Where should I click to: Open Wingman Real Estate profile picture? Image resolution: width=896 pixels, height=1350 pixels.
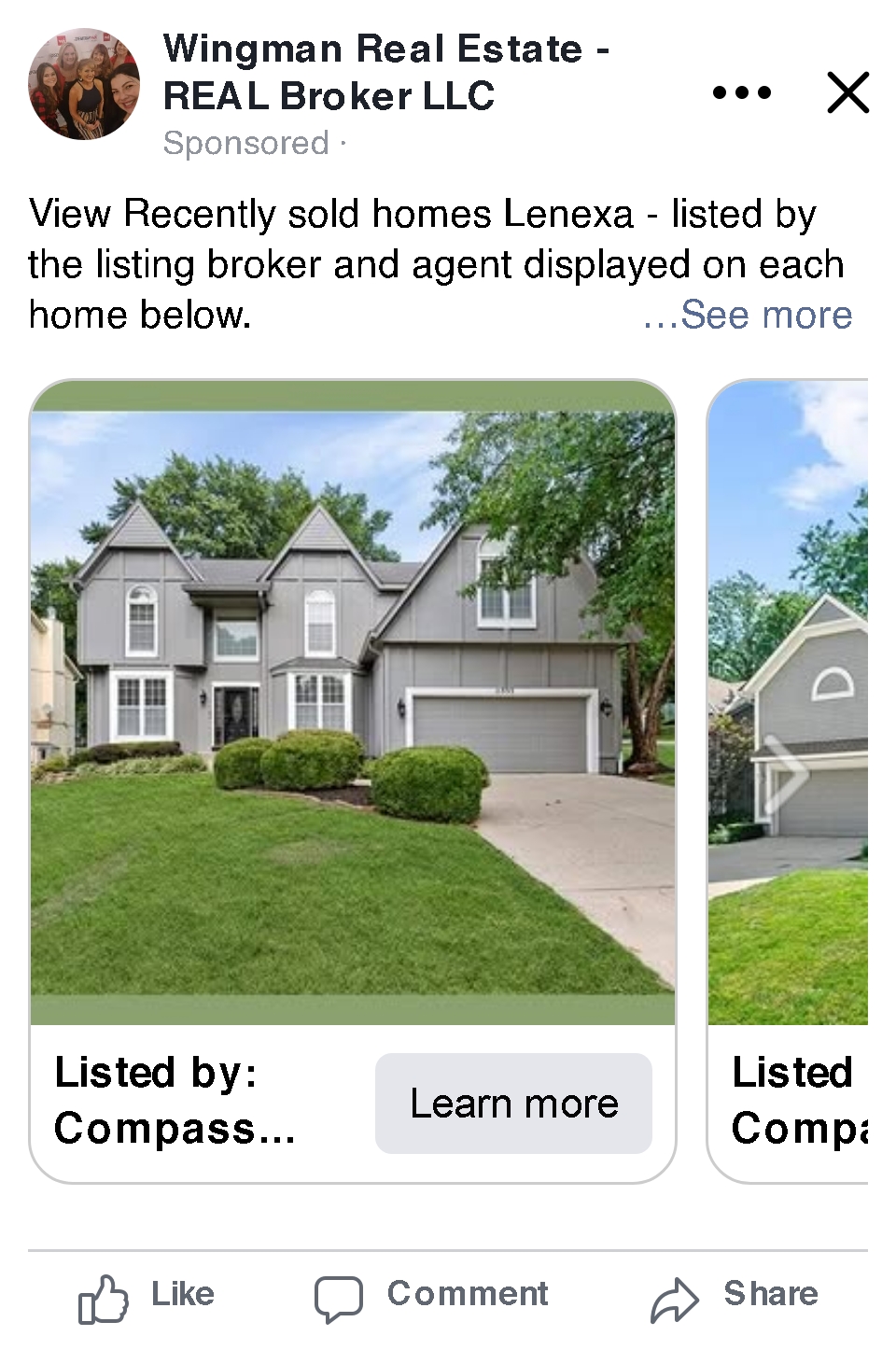coord(84,84)
